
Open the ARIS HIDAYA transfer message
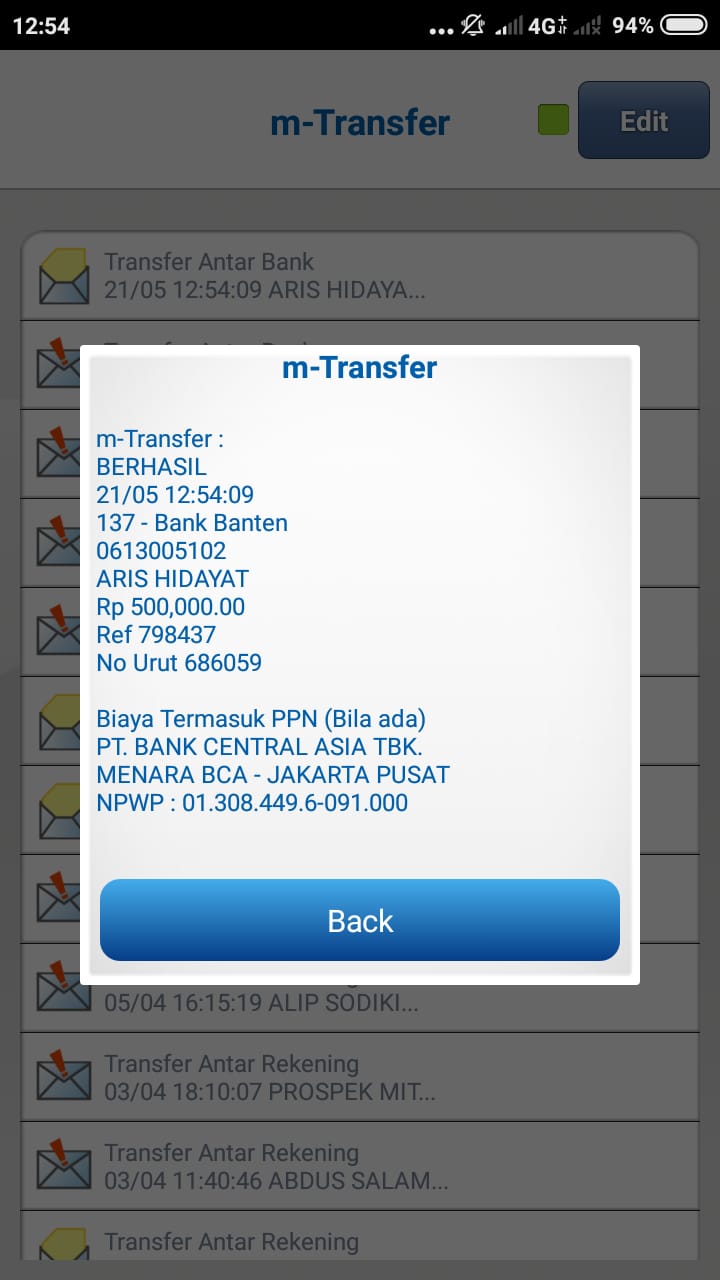tap(360, 276)
